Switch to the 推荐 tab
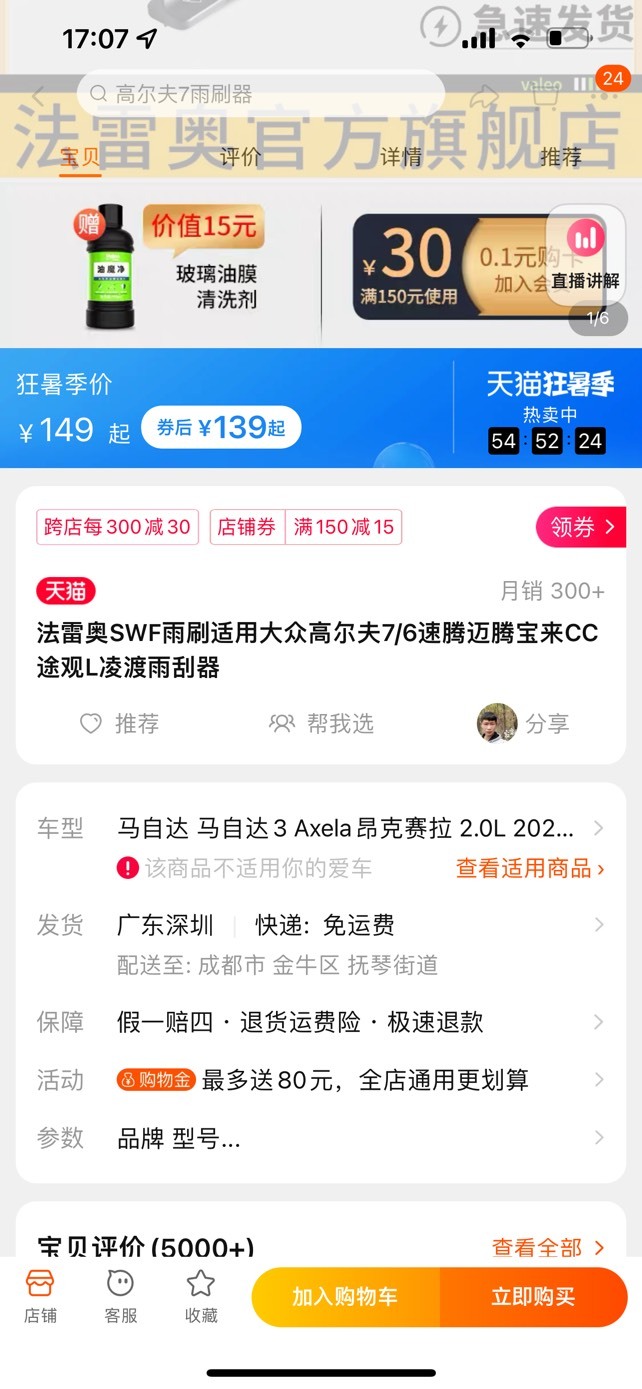 (560, 157)
